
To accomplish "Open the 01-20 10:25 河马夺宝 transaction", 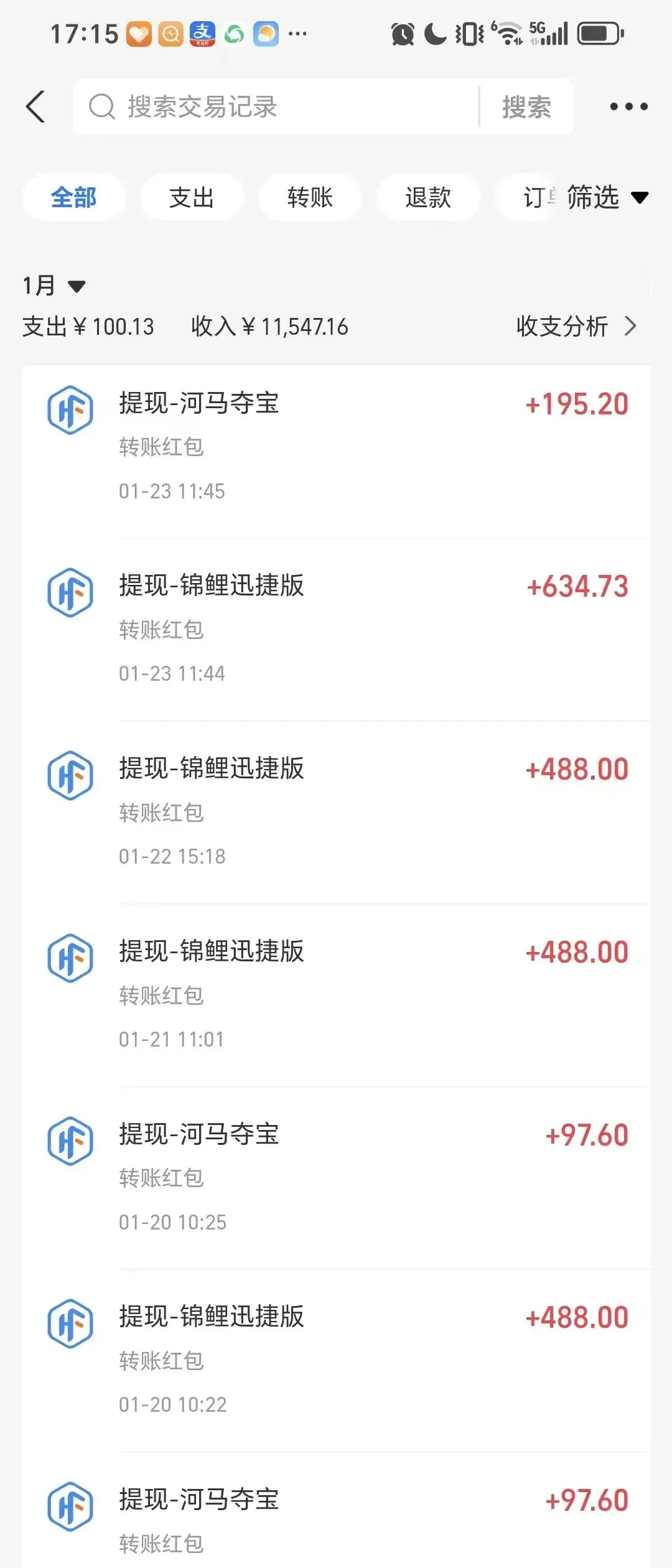I will point(336,1178).
